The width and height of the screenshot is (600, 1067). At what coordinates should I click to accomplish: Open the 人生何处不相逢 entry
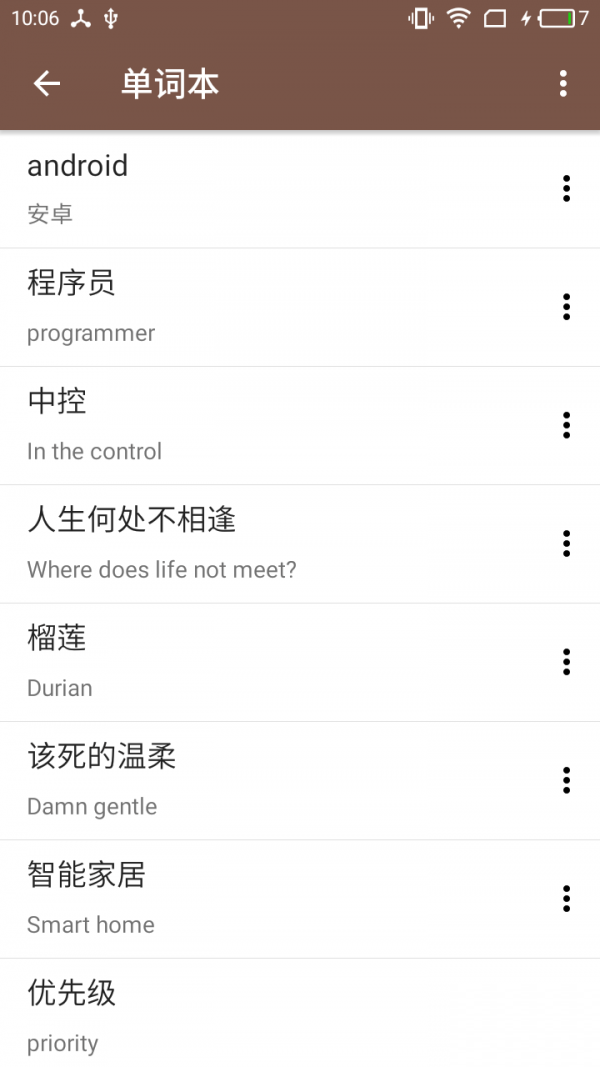coord(270,543)
